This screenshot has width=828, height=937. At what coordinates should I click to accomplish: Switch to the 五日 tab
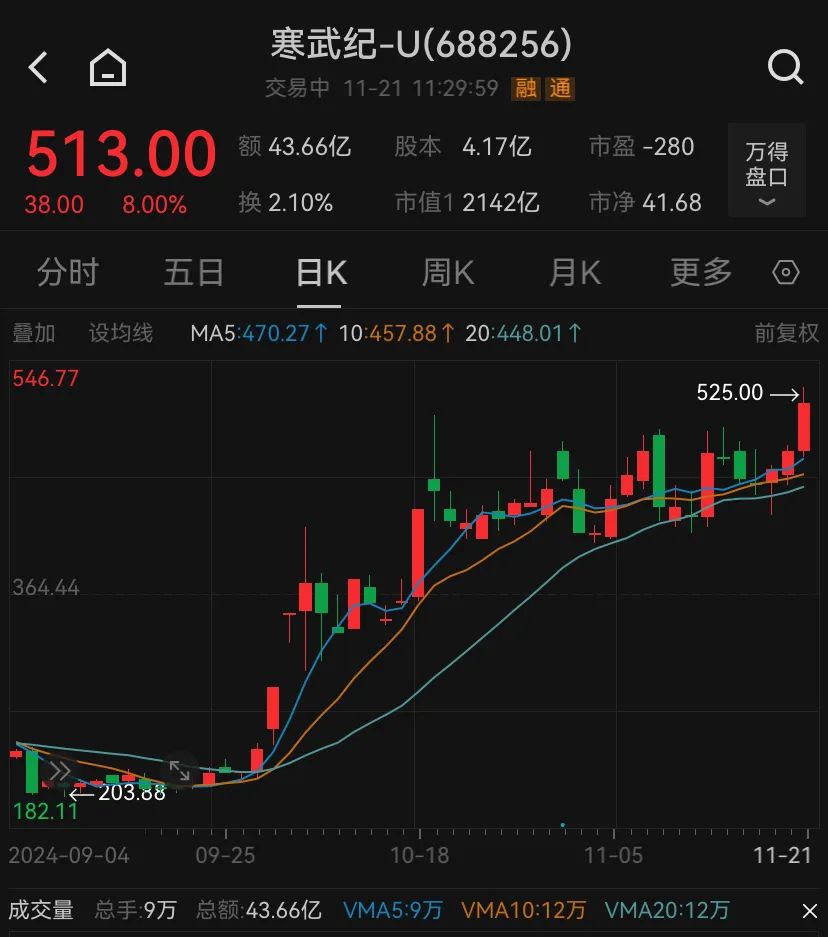pos(194,273)
